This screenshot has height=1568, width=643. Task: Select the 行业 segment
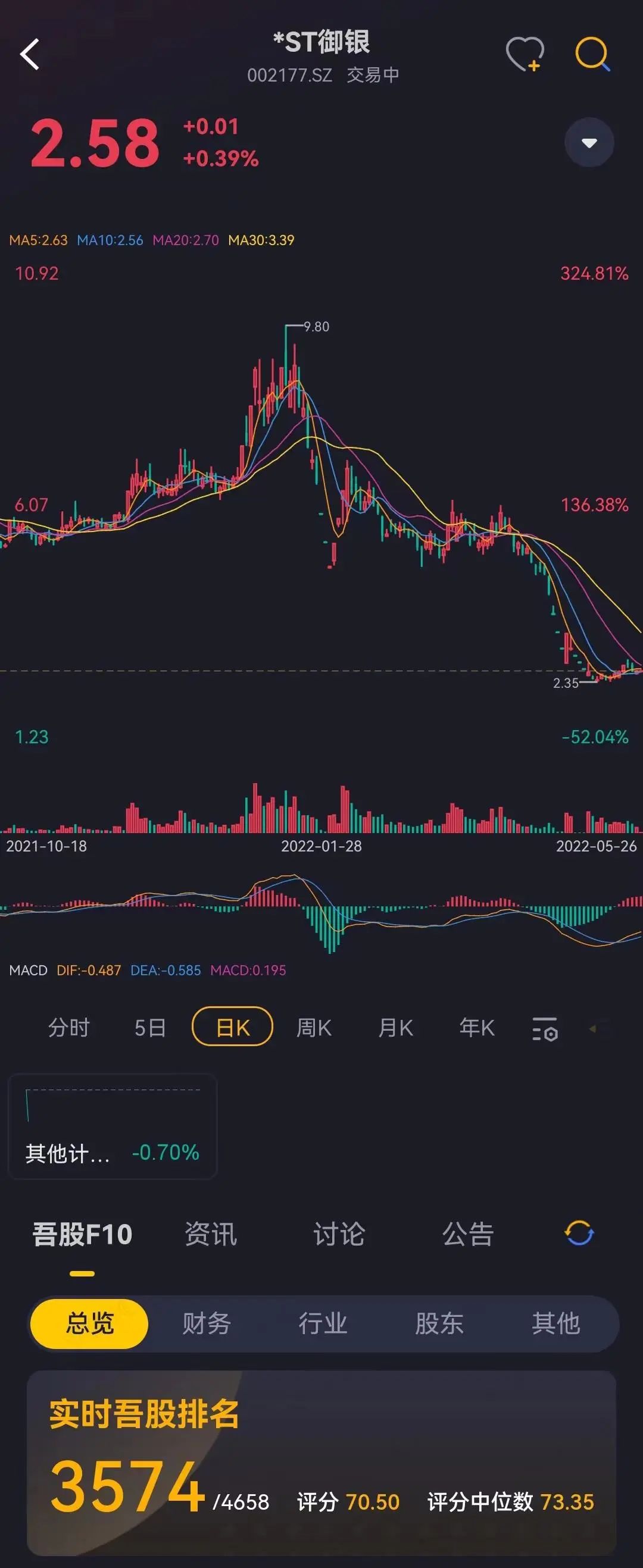(x=323, y=1323)
